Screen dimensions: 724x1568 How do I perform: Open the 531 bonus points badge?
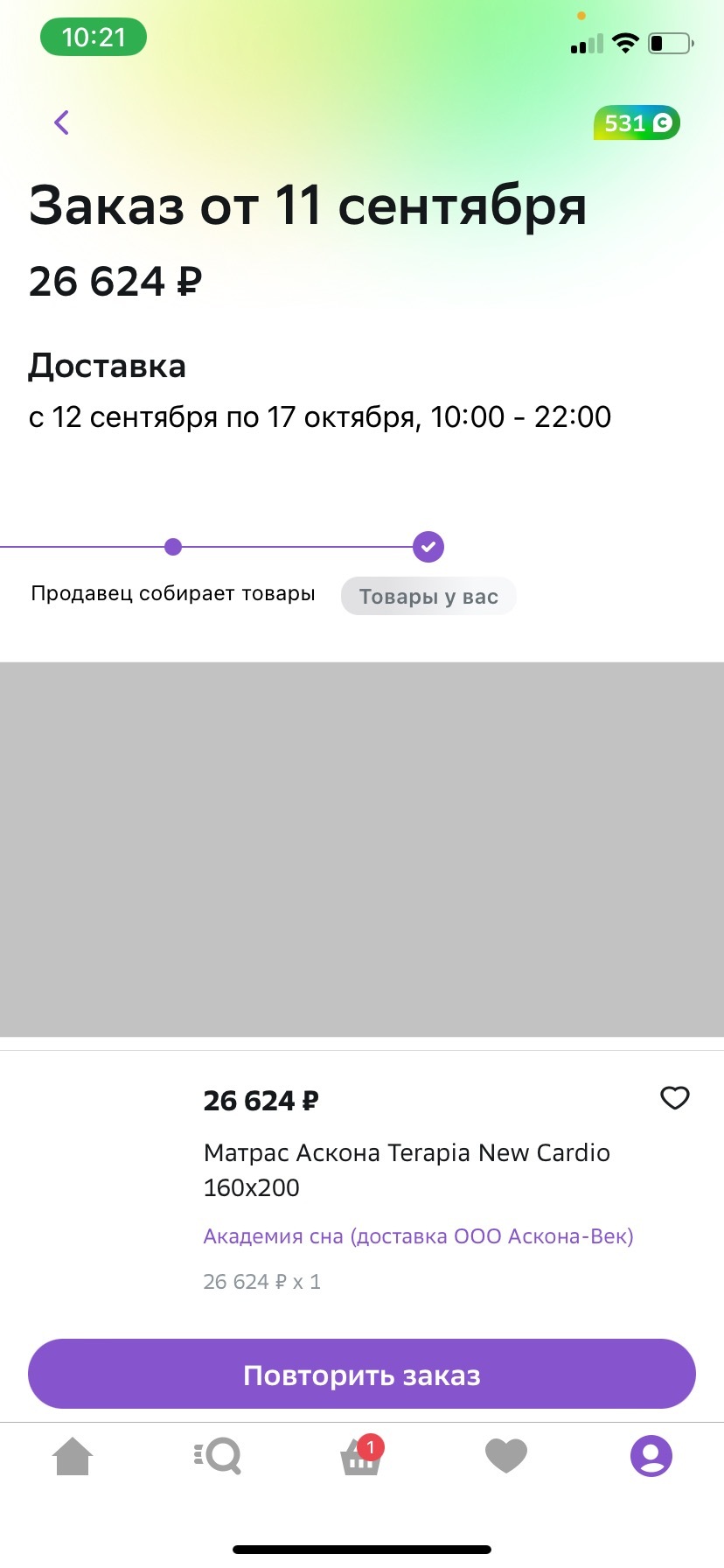637,123
